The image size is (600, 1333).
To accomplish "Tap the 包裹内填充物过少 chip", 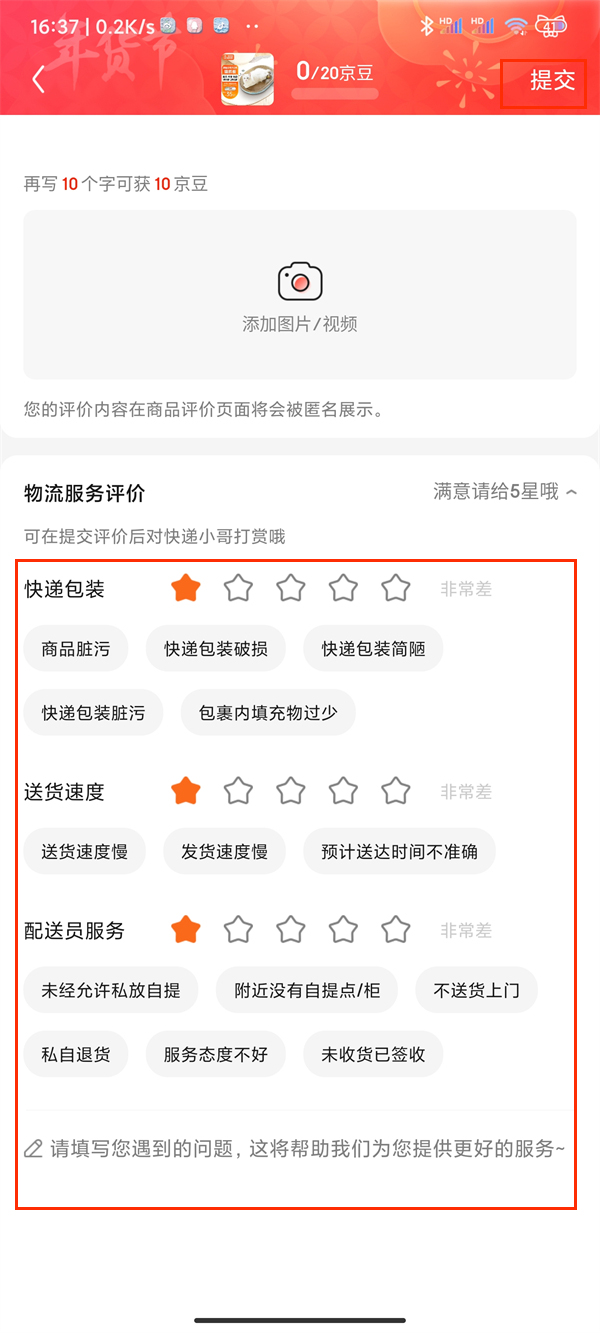I will point(268,713).
